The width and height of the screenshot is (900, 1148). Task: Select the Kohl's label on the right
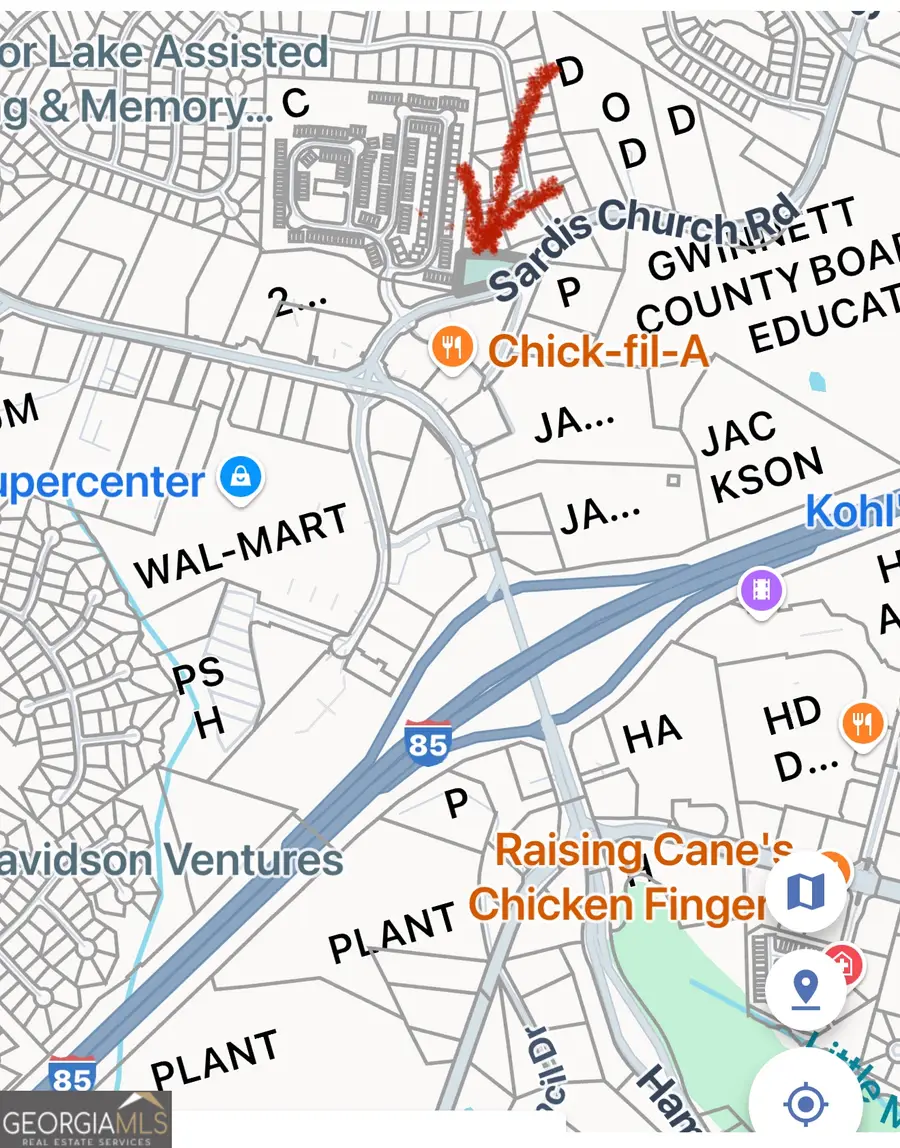point(850,513)
